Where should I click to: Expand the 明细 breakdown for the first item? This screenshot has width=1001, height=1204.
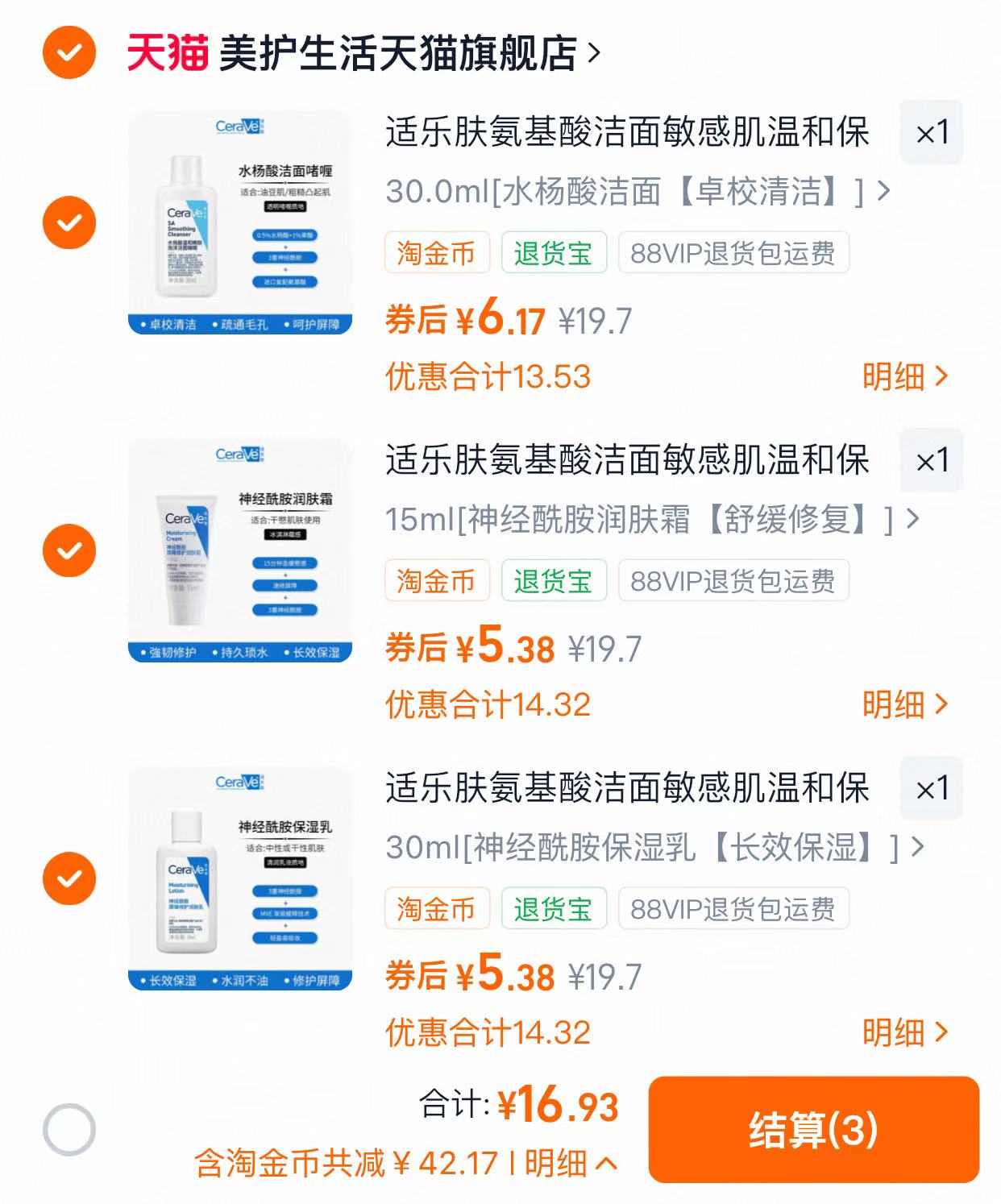click(x=901, y=377)
